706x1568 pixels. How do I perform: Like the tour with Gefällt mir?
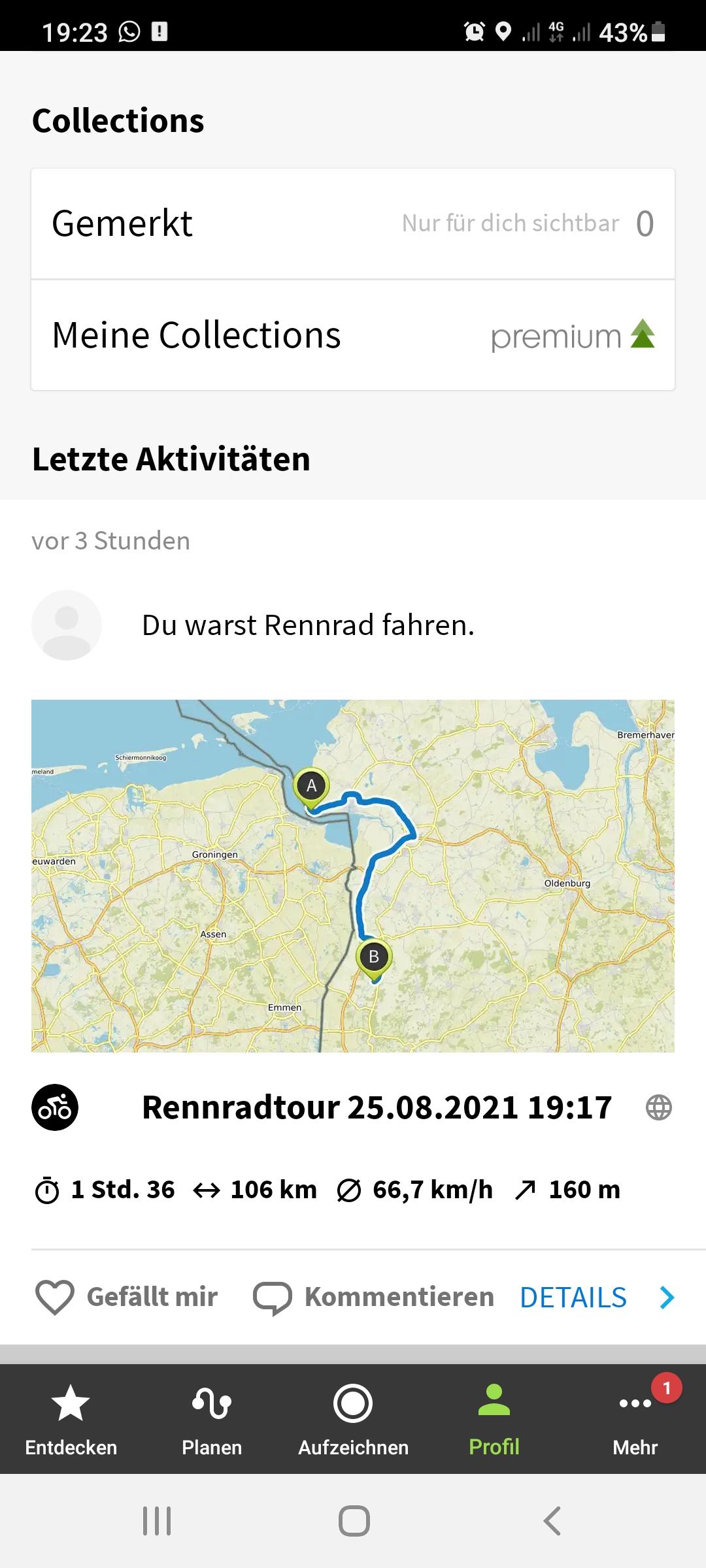click(x=127, y=1298)
